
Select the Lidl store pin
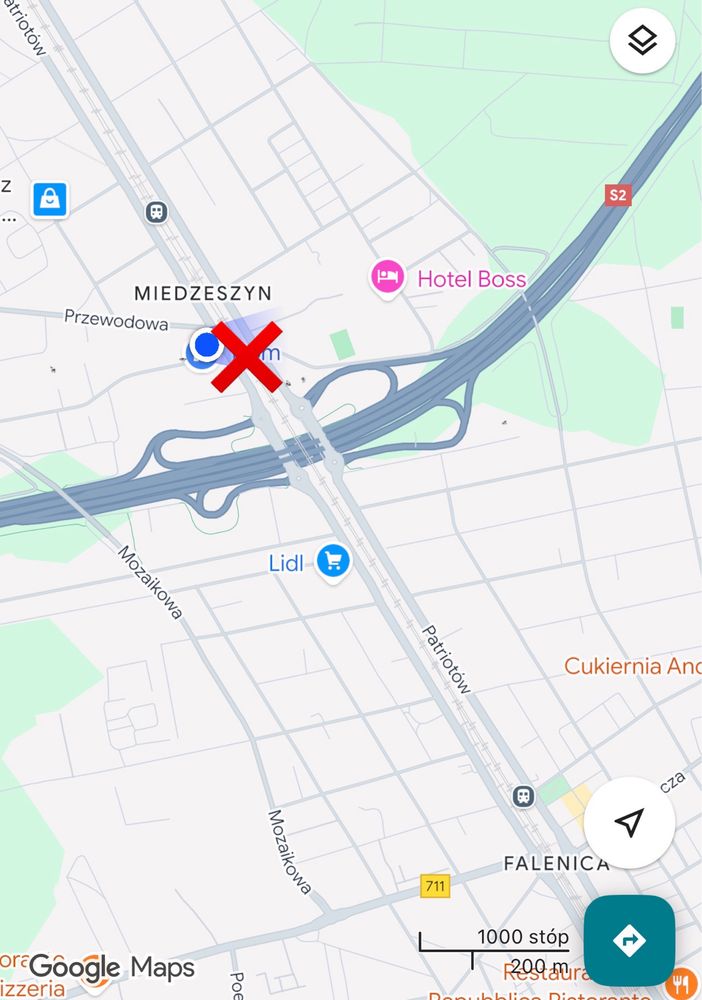tap(333, 561)
